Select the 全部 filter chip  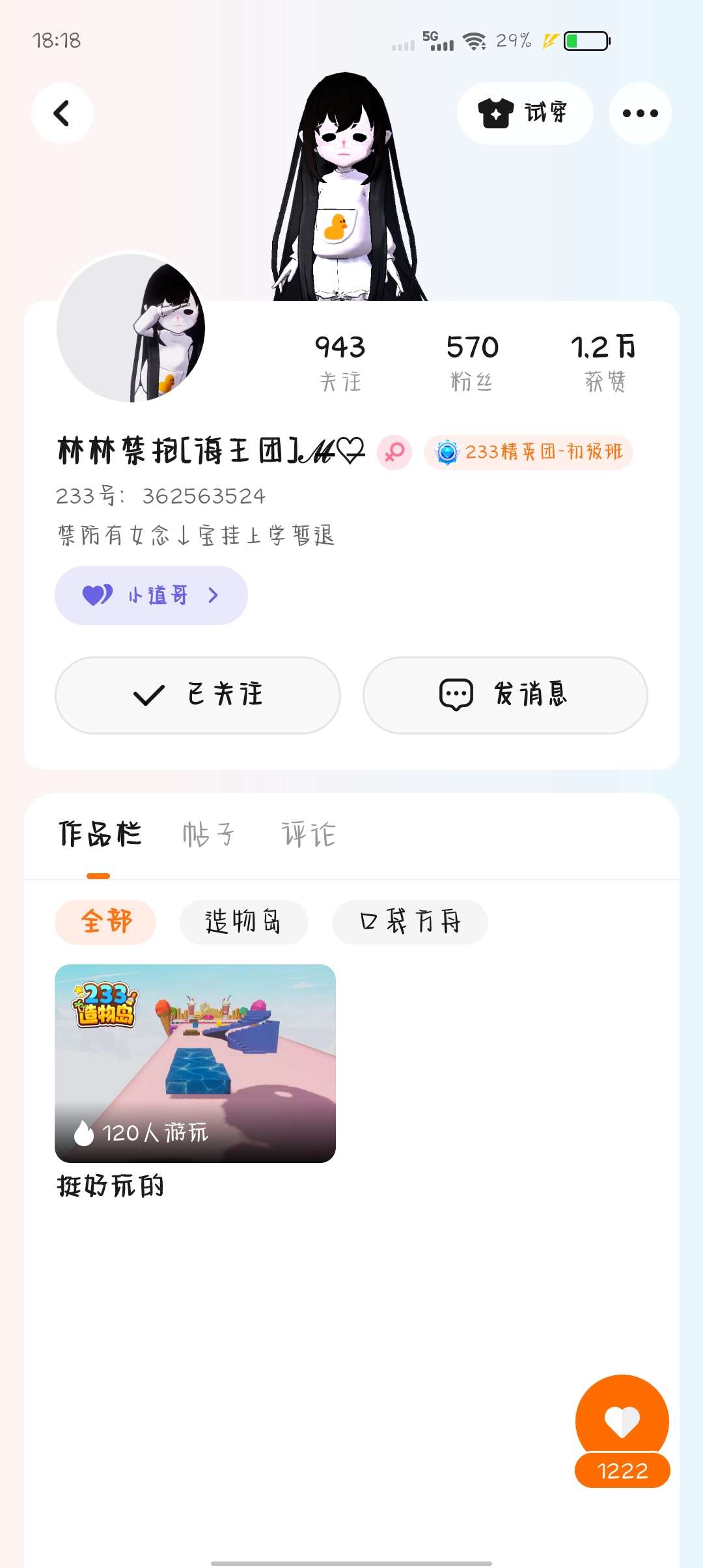coord(105,922)
